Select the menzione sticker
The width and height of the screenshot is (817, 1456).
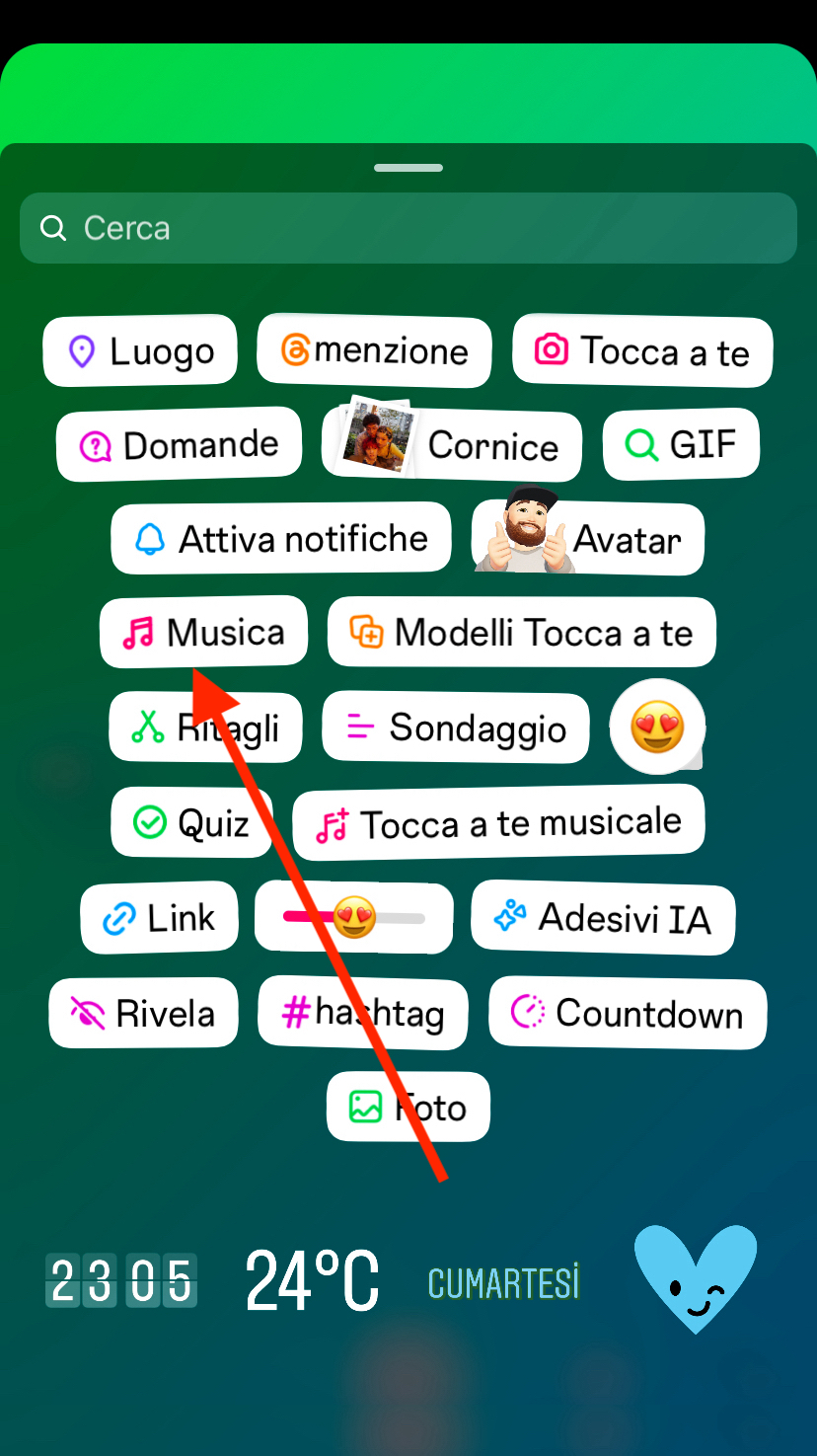click(374, 351)
